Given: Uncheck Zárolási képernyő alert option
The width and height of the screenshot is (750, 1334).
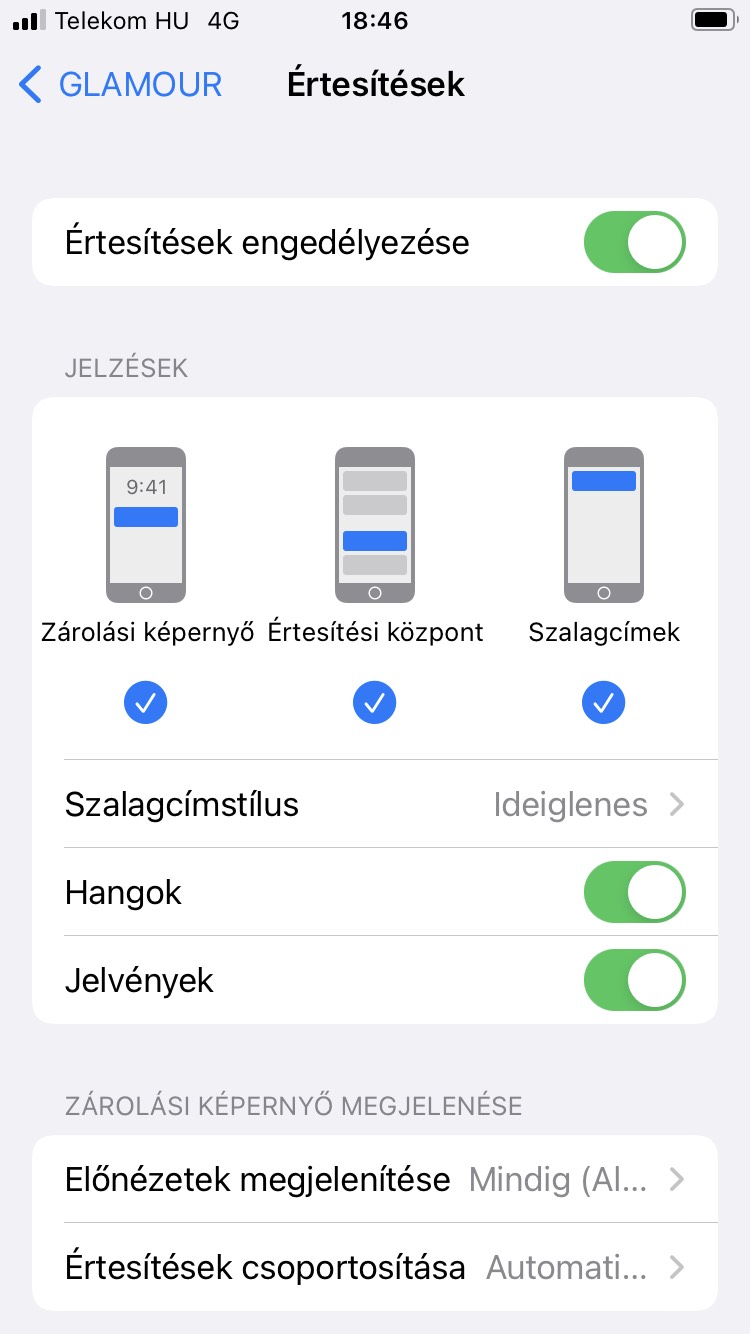Looking at the screenshot, I should click(146, 704).
